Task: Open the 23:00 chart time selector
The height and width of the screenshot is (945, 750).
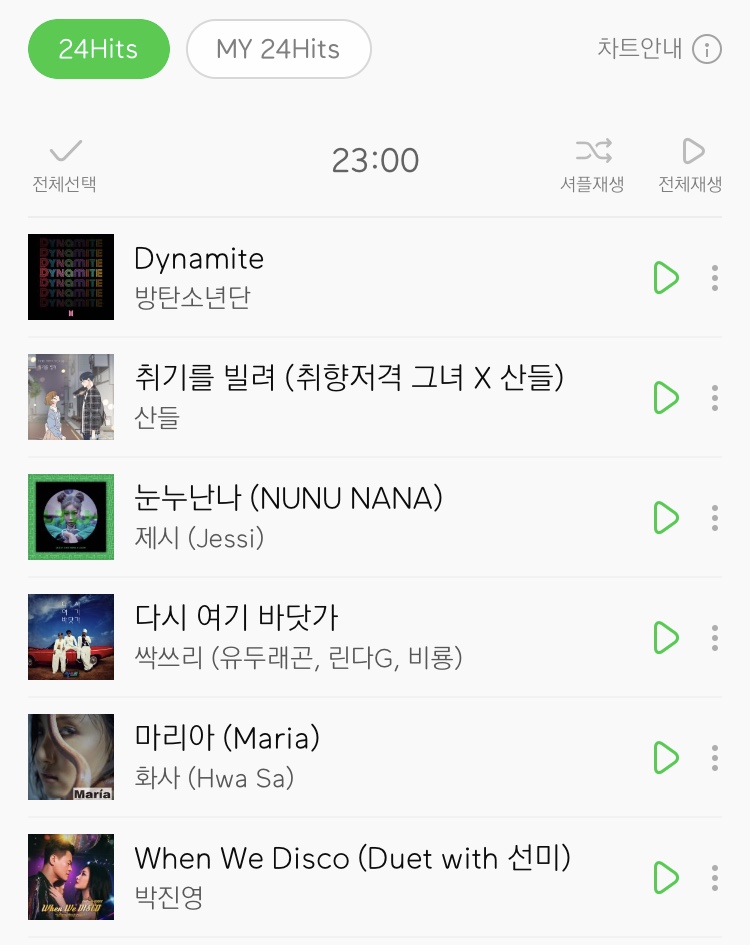Action: (375, 160)
